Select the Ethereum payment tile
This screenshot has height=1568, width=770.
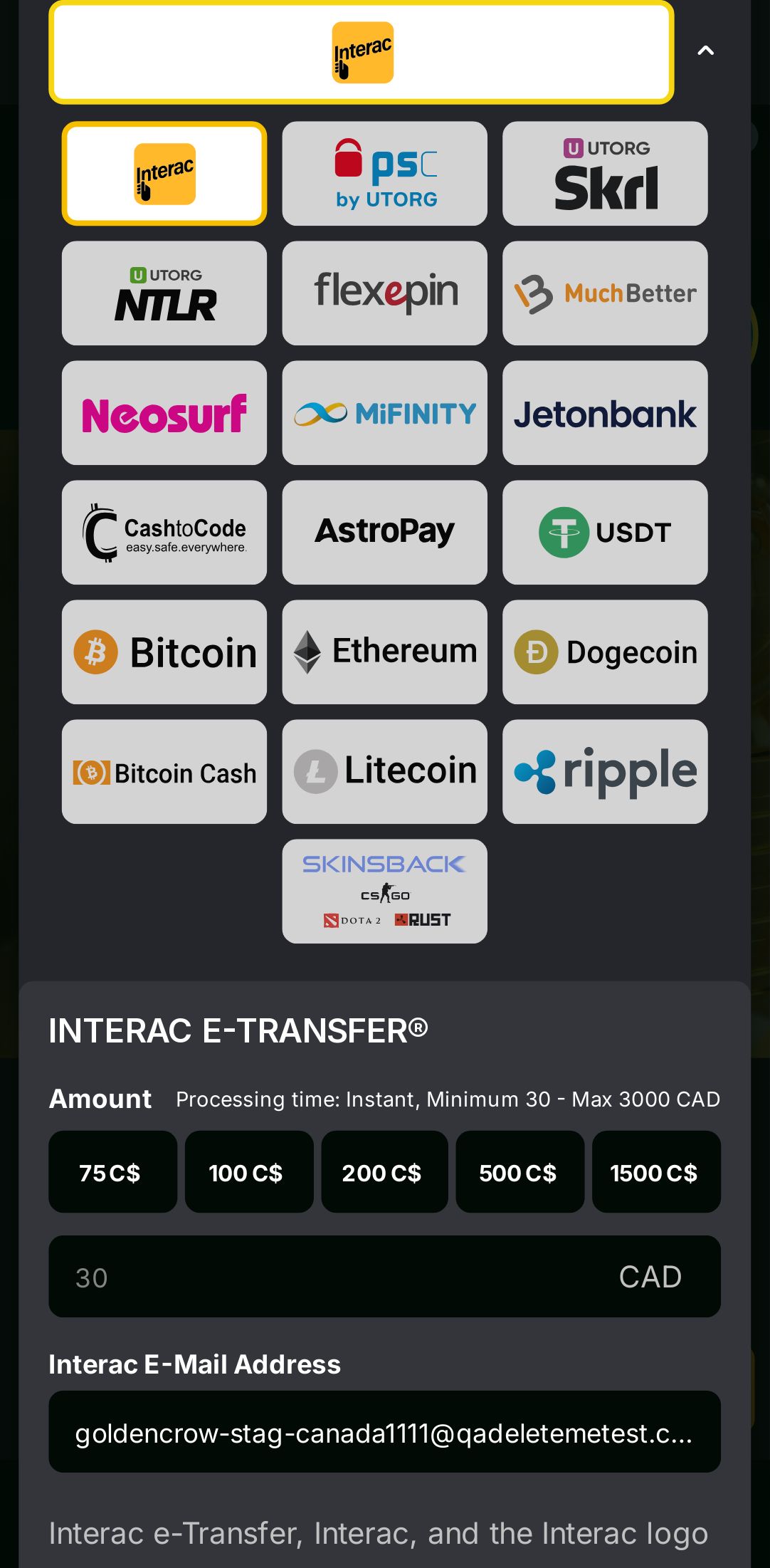point(384,652)
